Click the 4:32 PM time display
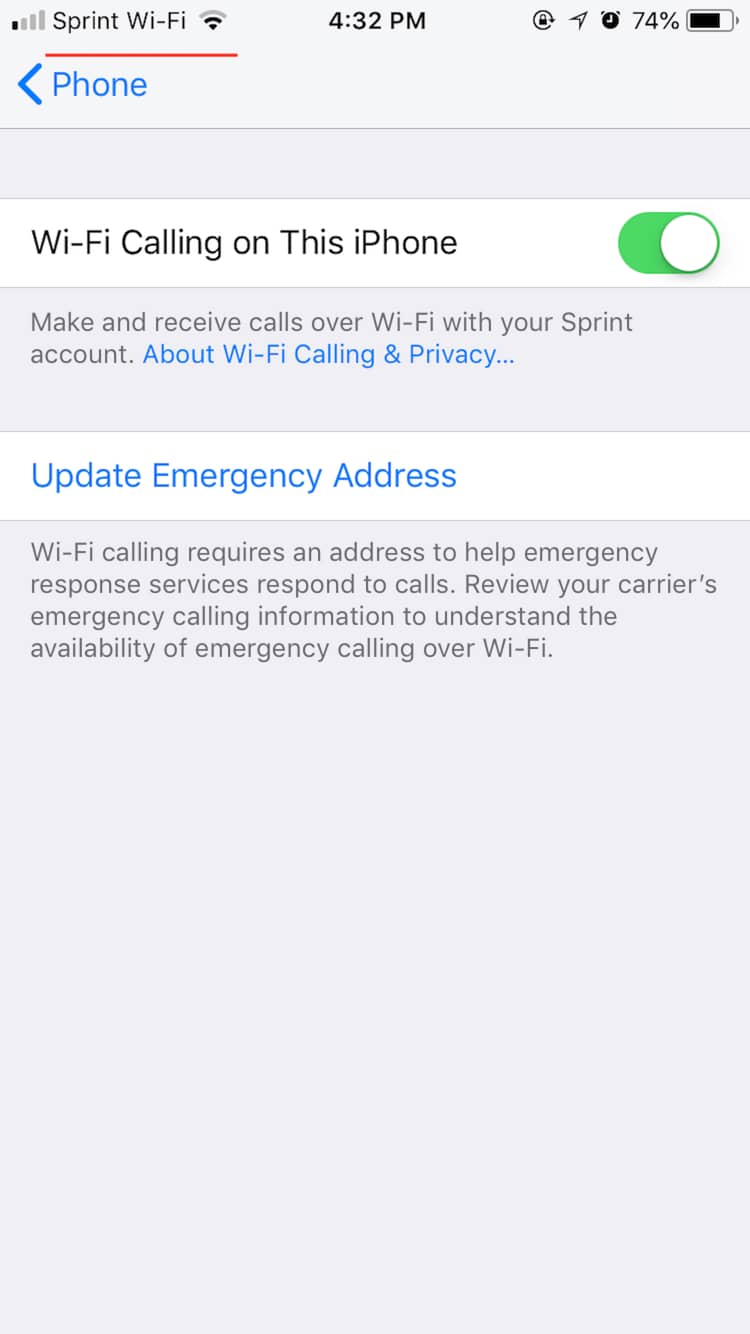750x1334 pixels. point(377,20)
